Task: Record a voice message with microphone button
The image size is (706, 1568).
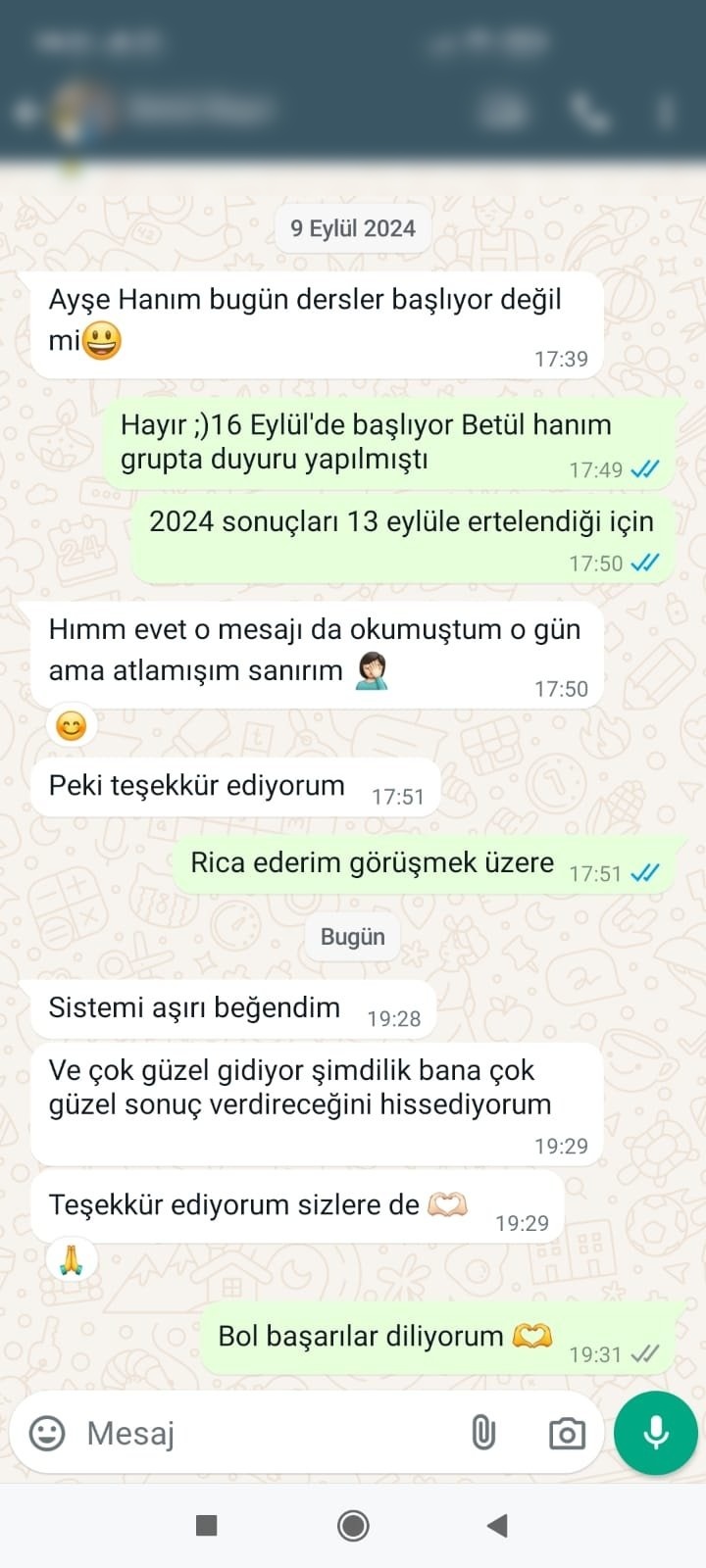Action: [656, 1433]
